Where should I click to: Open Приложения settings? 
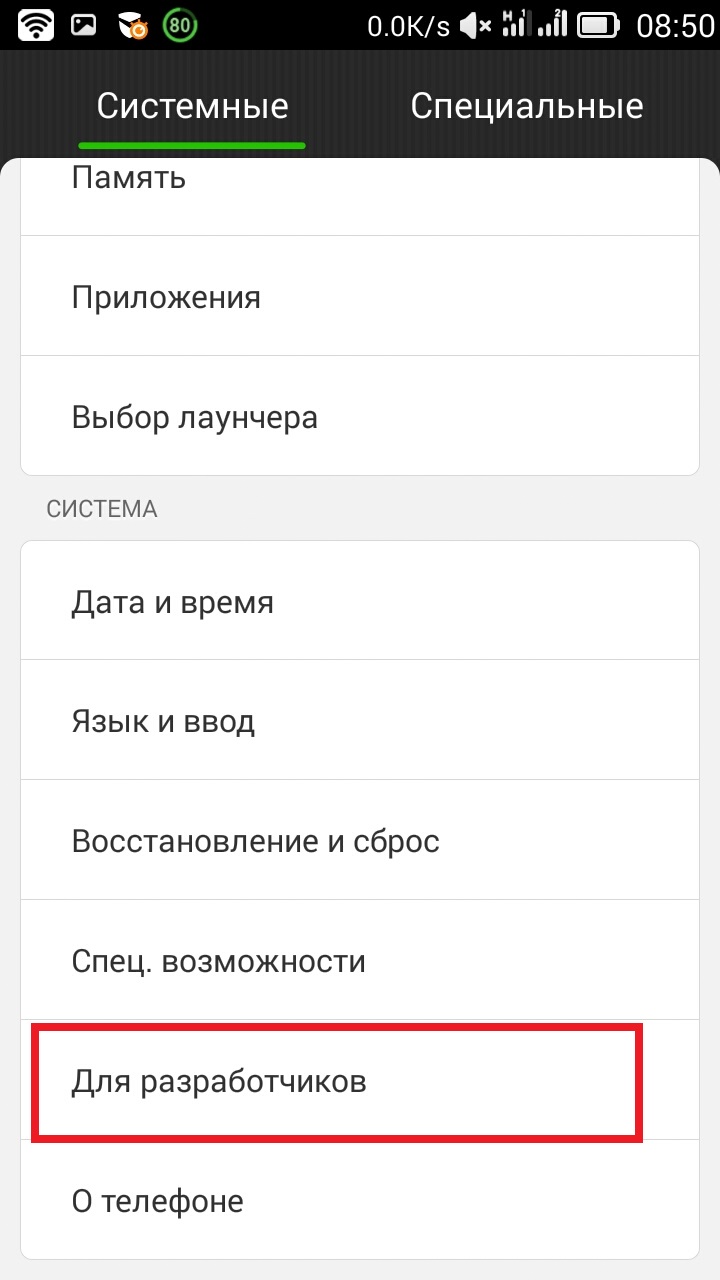360,297
